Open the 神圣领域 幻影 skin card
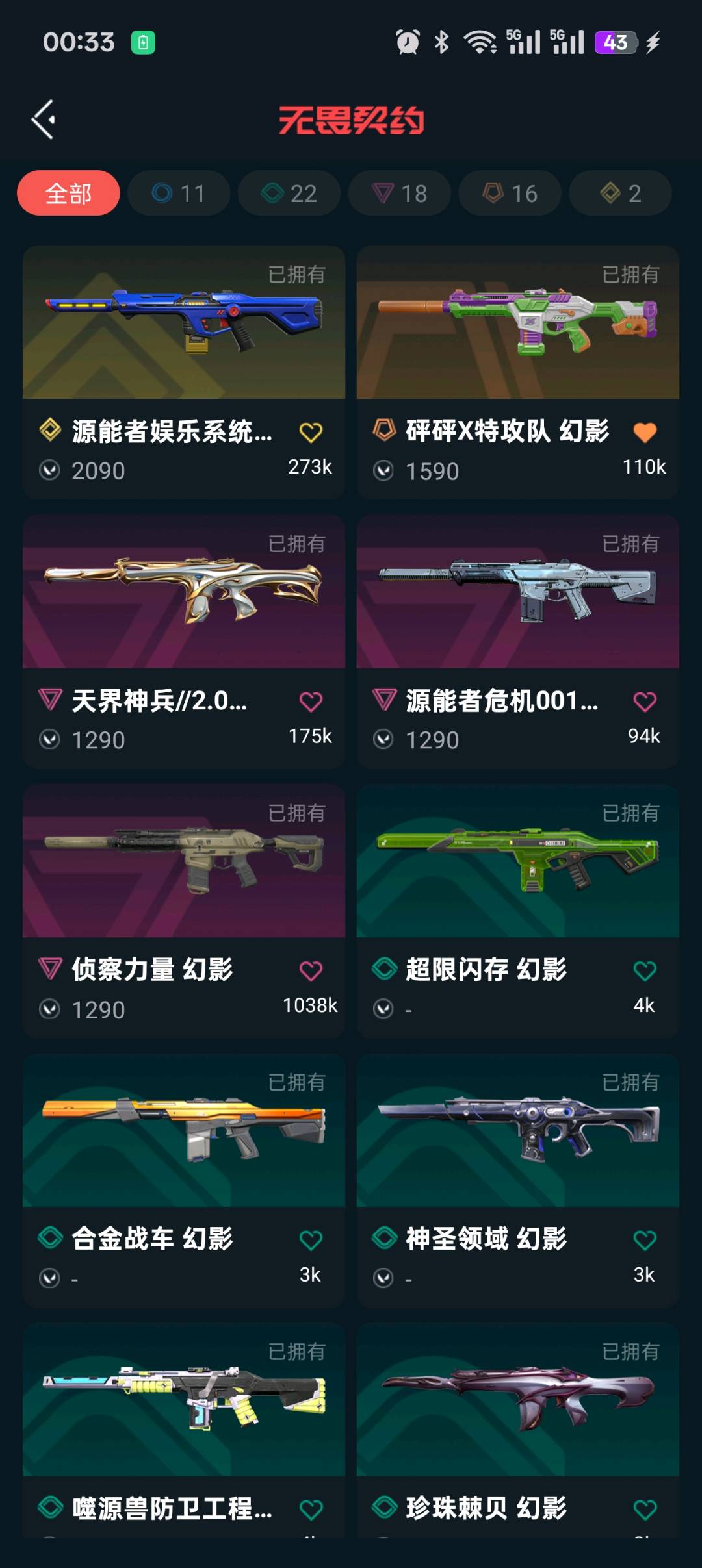 [518, 1131]
